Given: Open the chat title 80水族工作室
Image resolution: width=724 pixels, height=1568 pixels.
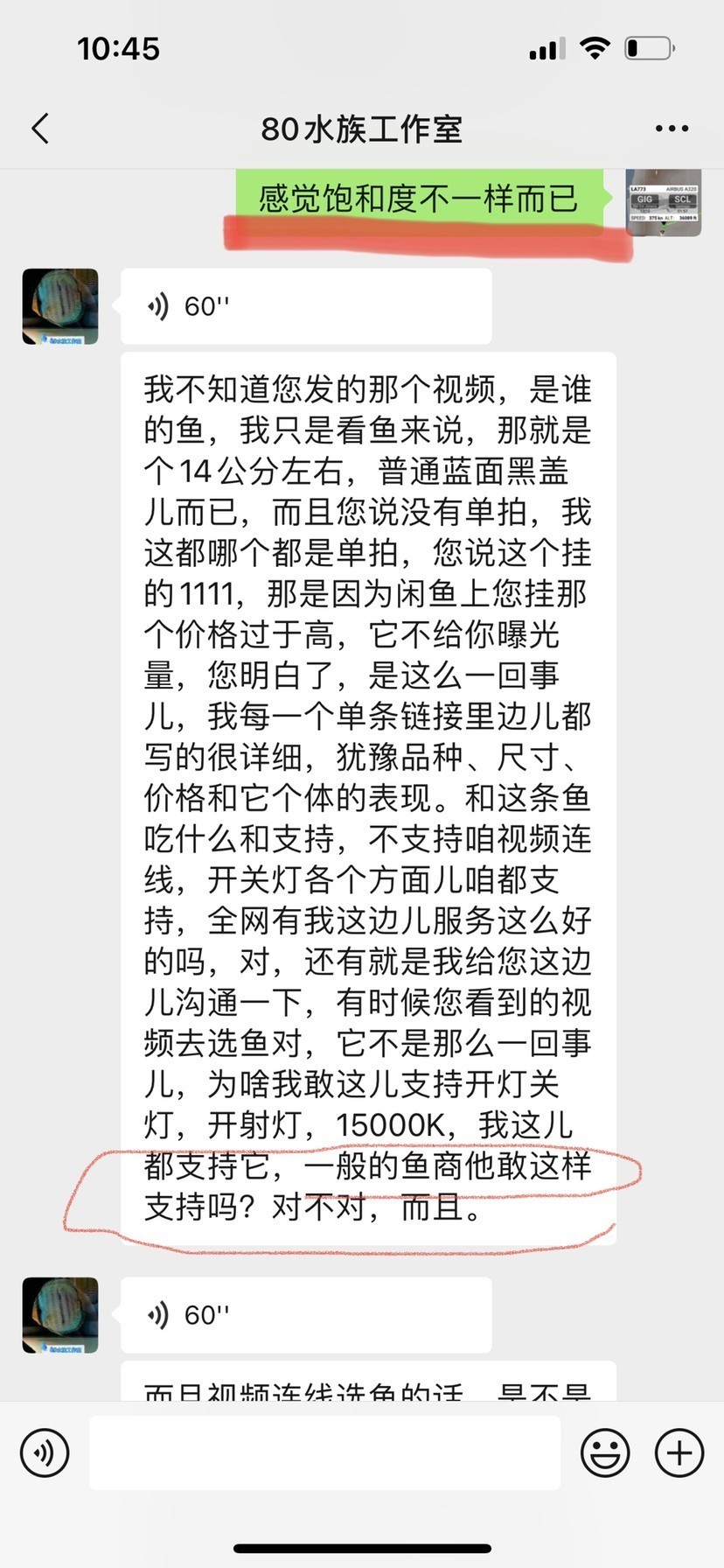Looking at the screenshot, I should point(361,128).
